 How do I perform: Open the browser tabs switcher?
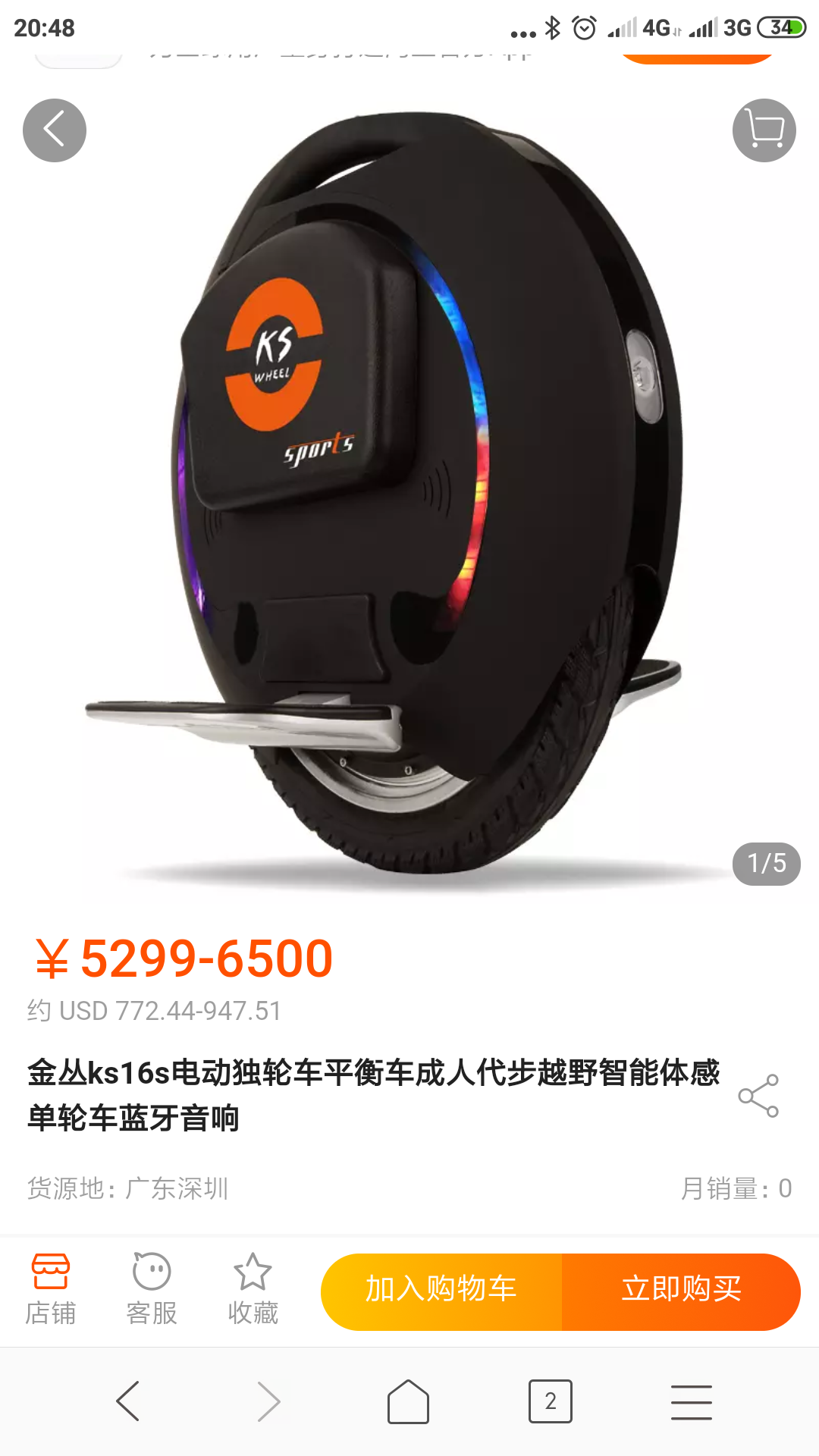point(550,1401)
